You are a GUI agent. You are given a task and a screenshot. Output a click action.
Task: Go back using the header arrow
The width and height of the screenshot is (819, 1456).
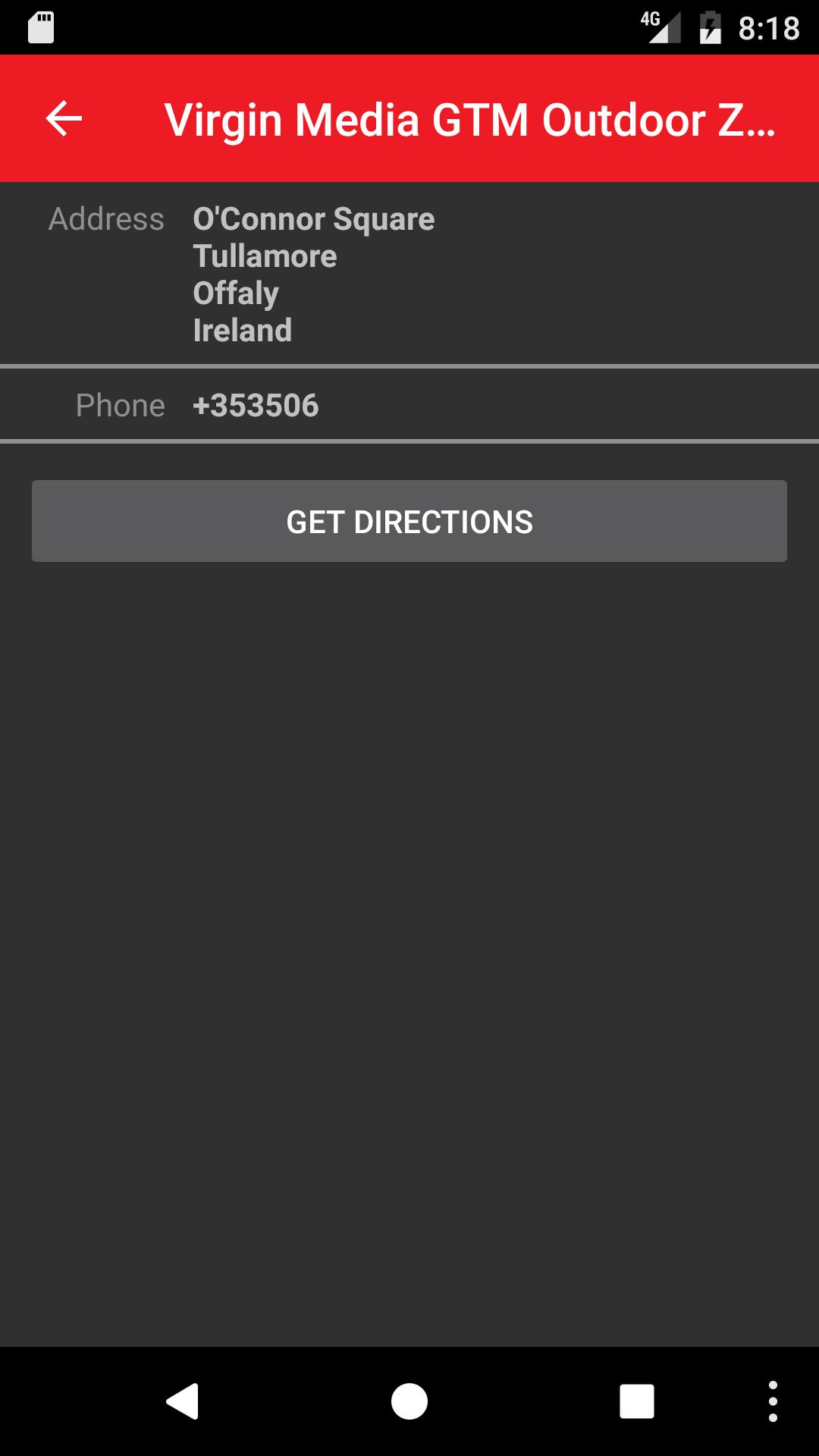64,119
